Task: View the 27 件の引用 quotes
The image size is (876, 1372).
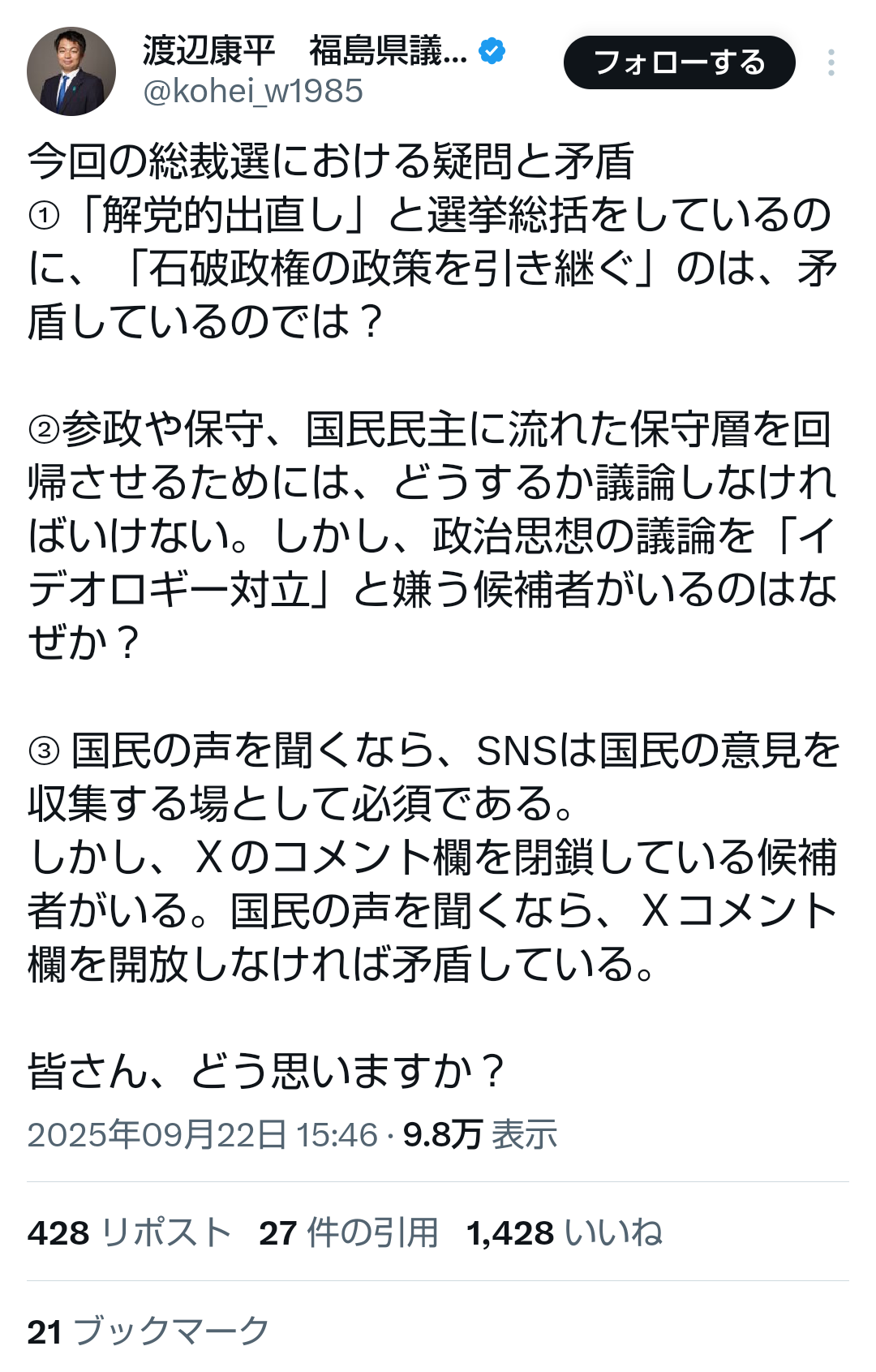Action: [x=348, y=1232]
